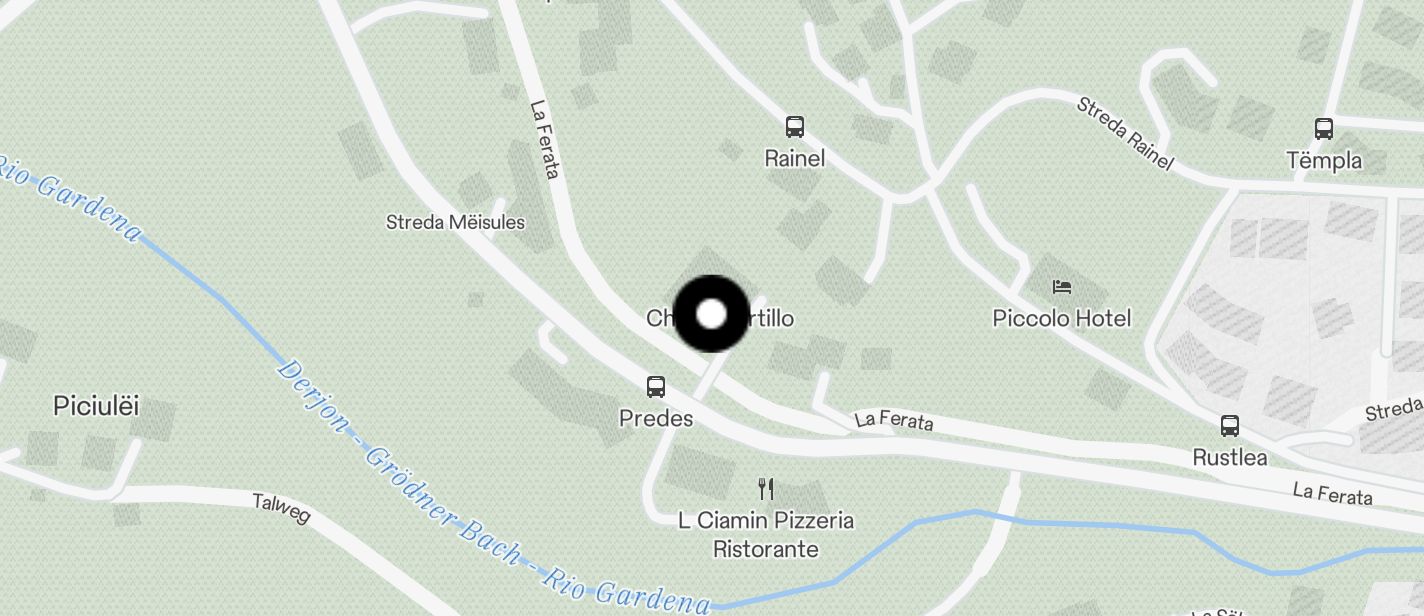1424x616 pixels.
Task: Select the Rainel bus stop
Action: [795, 127]
